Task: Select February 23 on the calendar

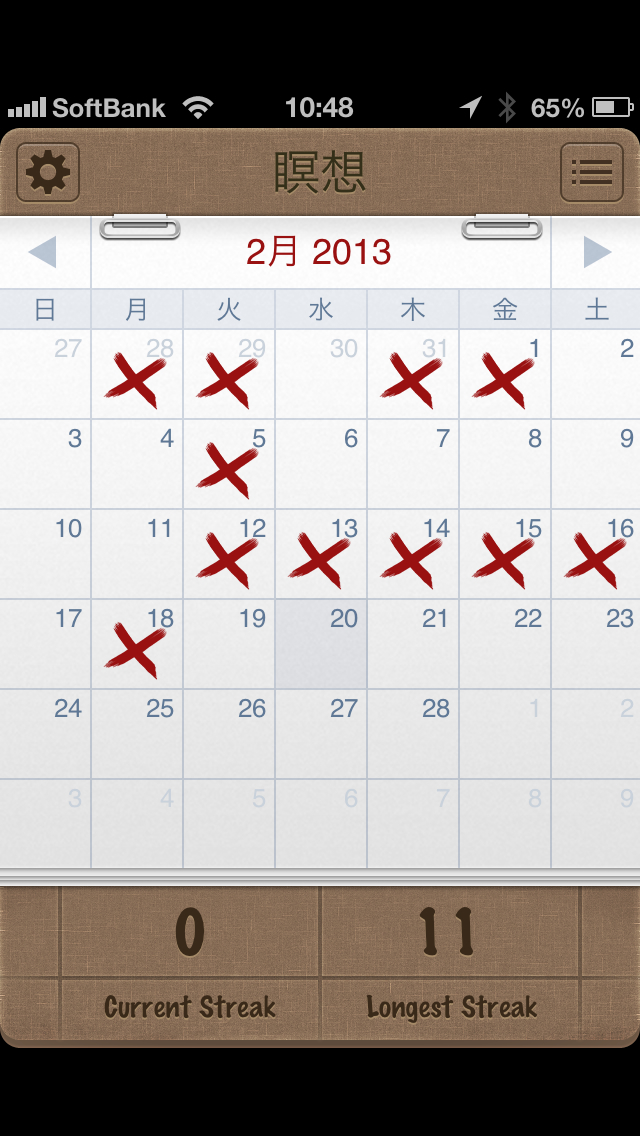Action: 597,644
